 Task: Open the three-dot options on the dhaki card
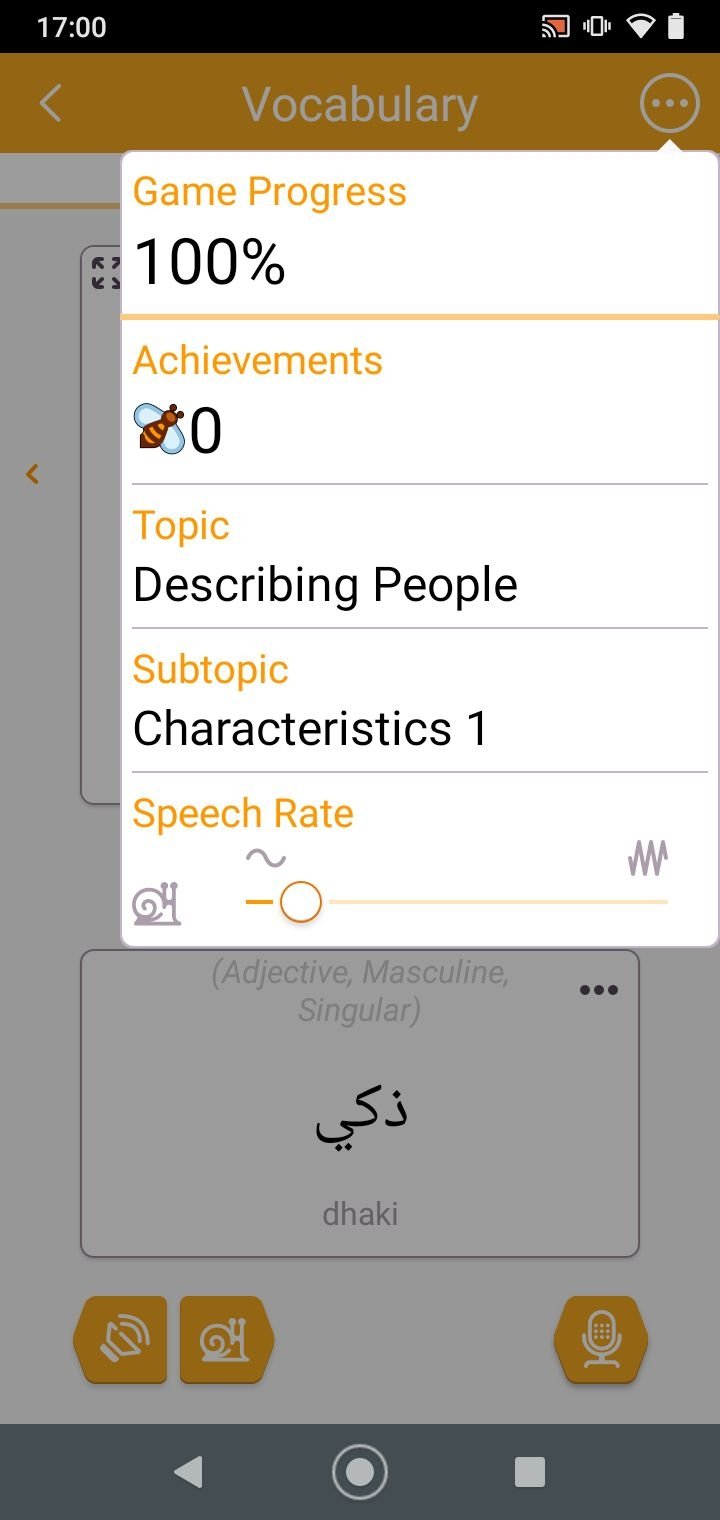[599, 990]
